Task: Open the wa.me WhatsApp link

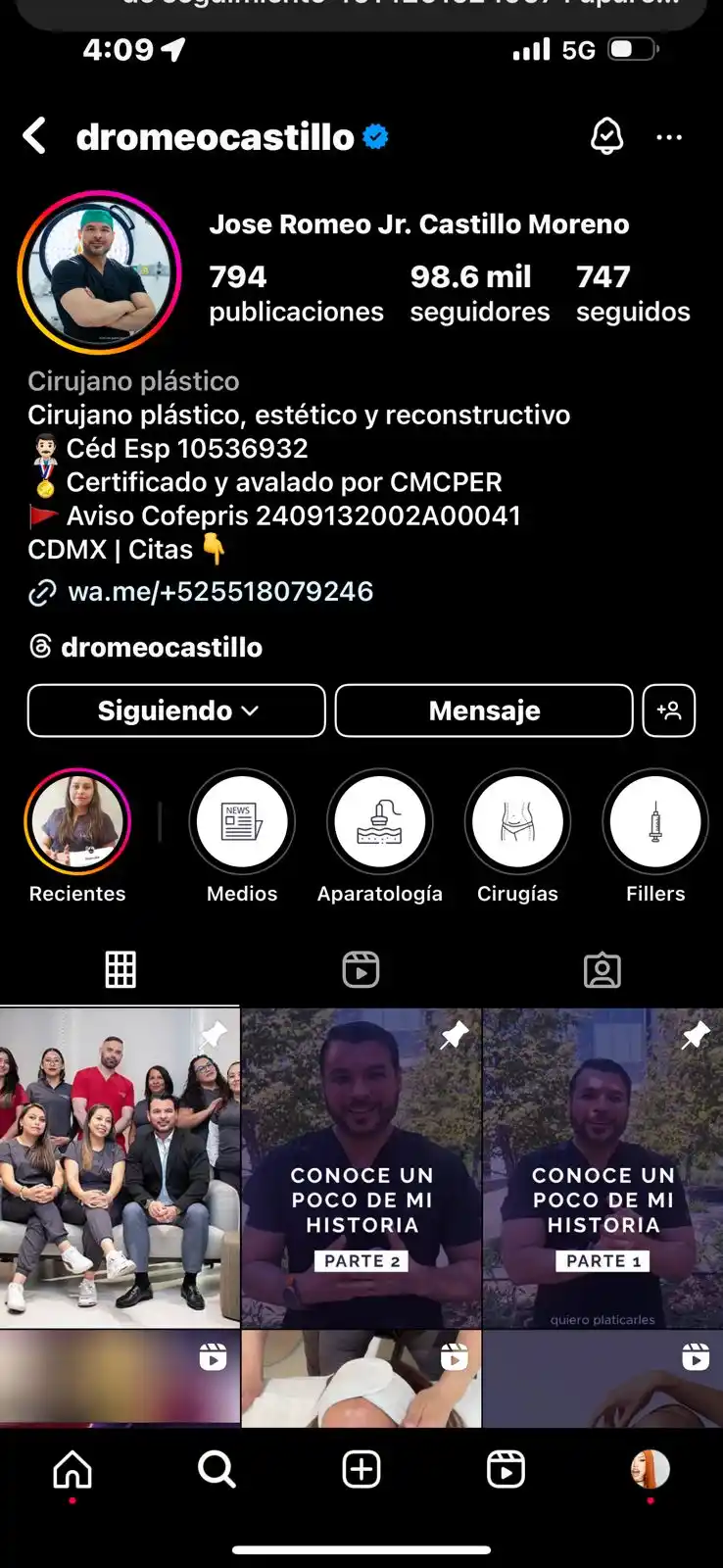Action: pyautogui.click(x=219, y=592)
